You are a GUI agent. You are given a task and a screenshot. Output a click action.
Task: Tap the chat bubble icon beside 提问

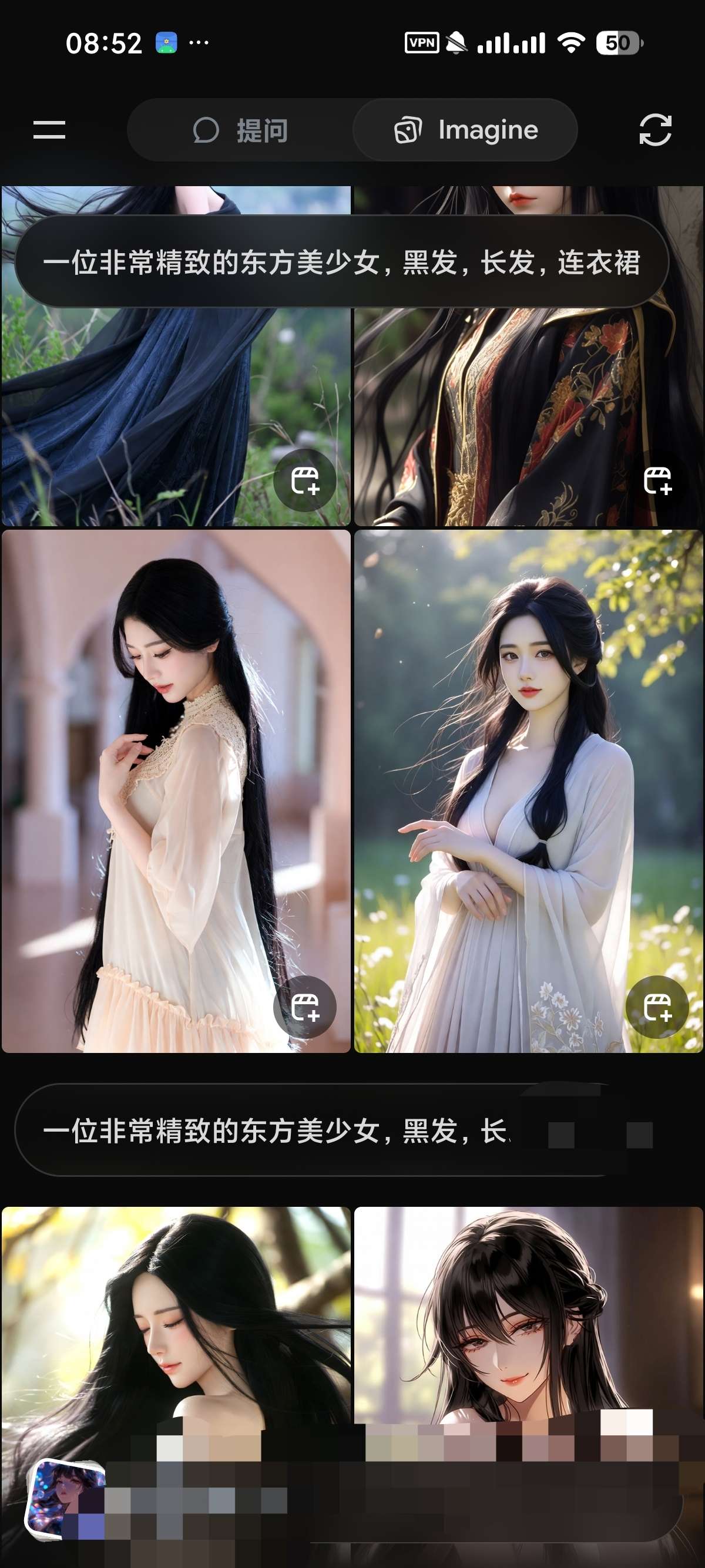click(x=205, y=130)
